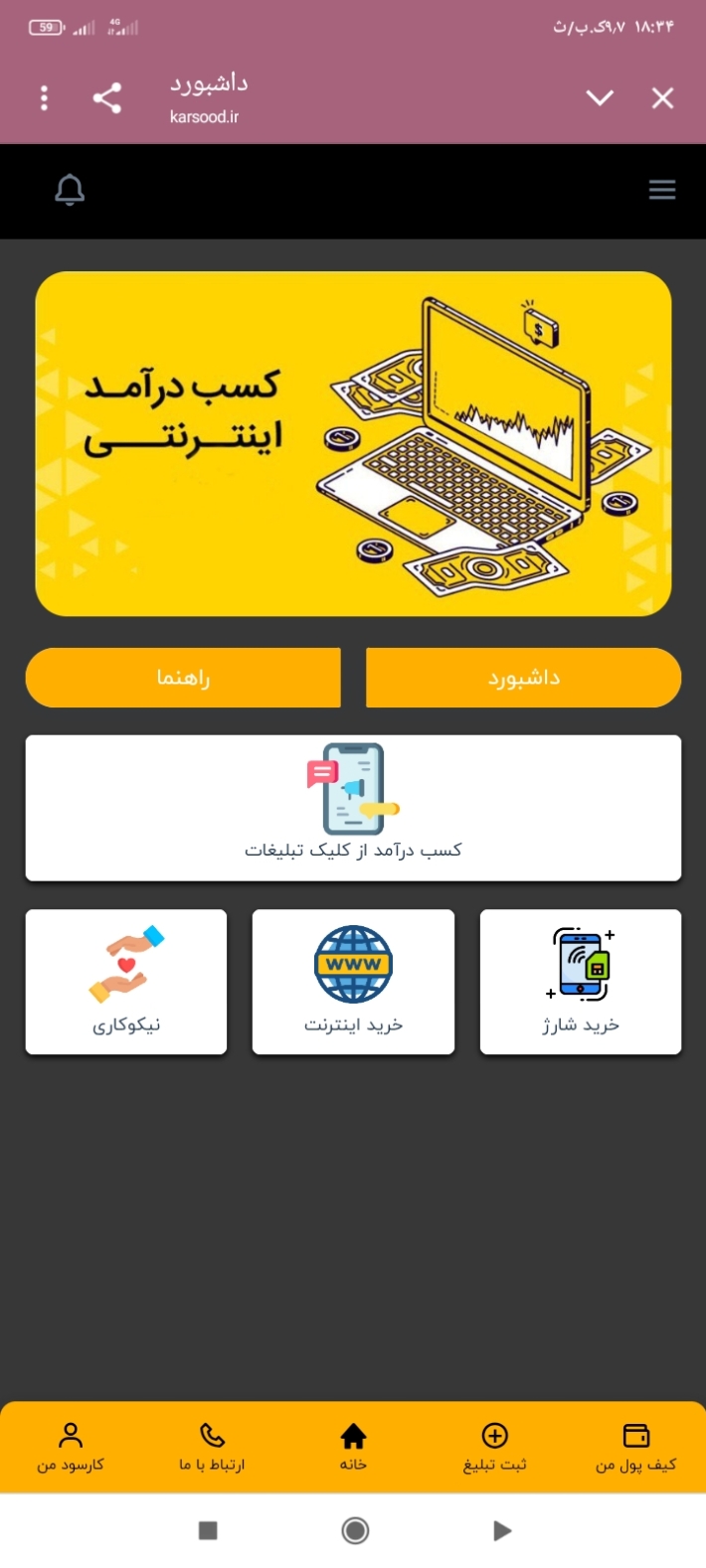The width and height of the screenshot is (706, 1568).
Task: Open the browser overflow menu
Action: (x=44, y=97)
